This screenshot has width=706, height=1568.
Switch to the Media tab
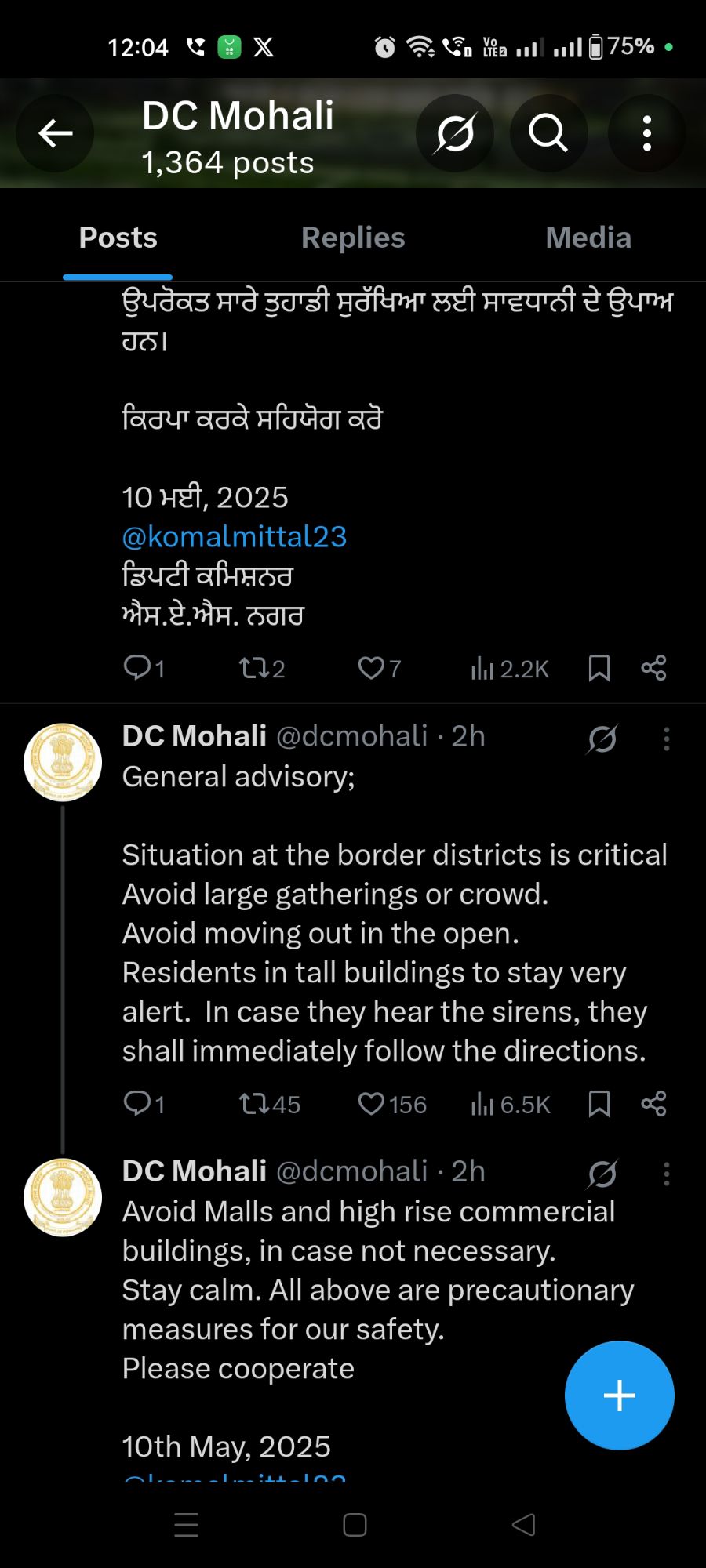[588, 238]
